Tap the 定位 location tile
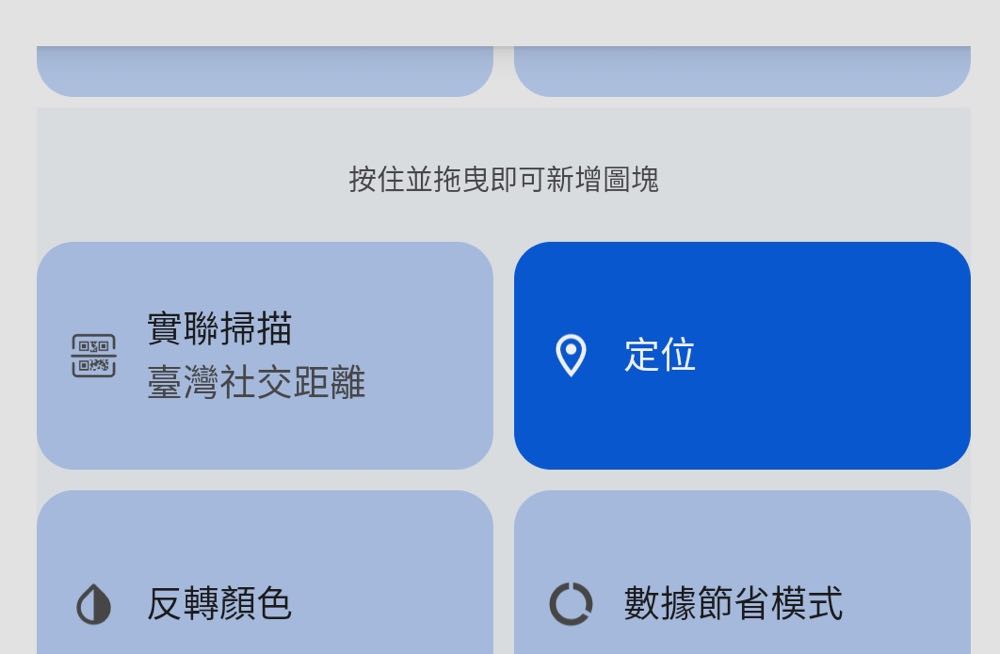The image size is (1000, 654). (742, 356)
